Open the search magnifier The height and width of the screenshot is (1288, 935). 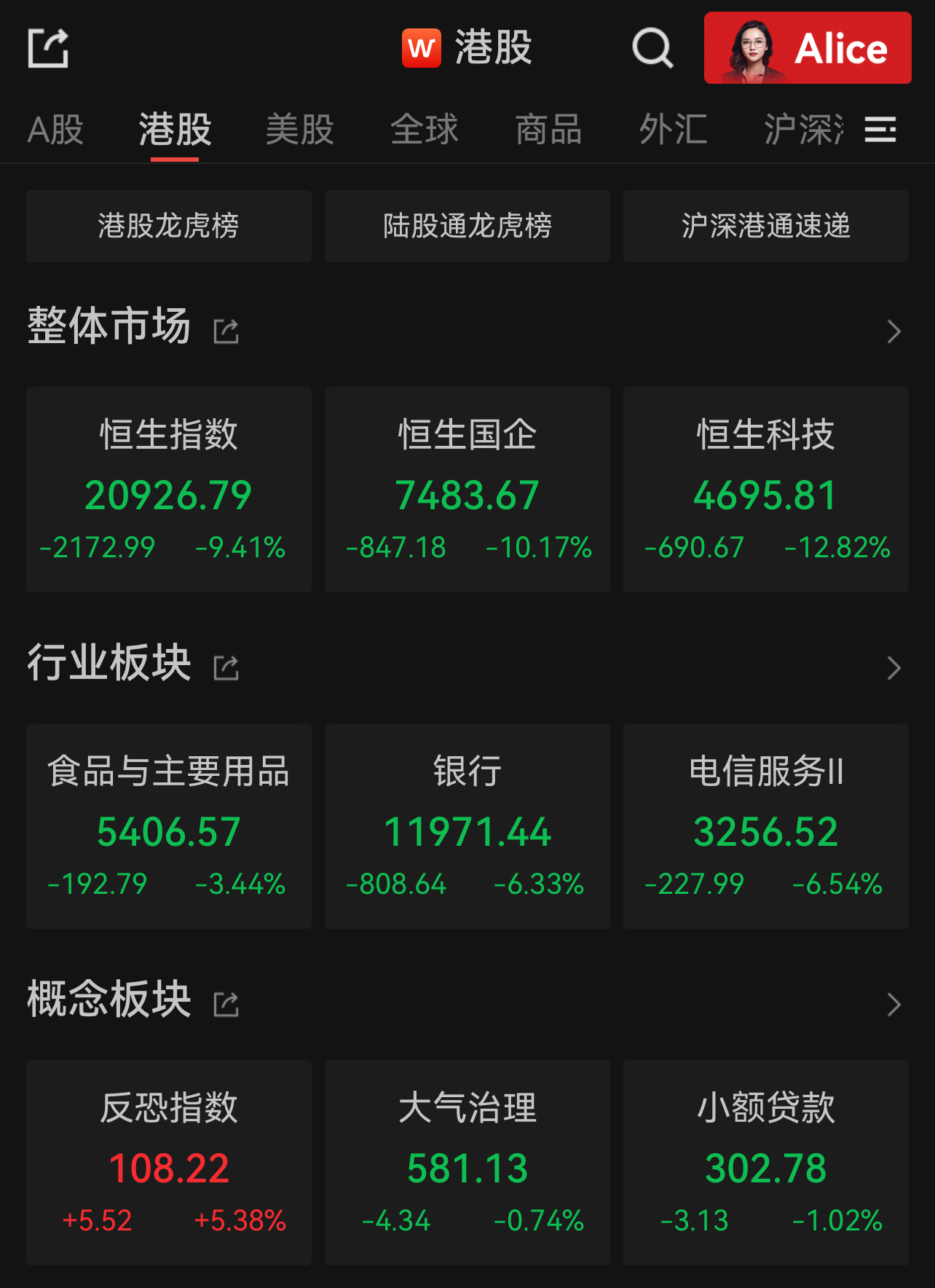[652, 48]
